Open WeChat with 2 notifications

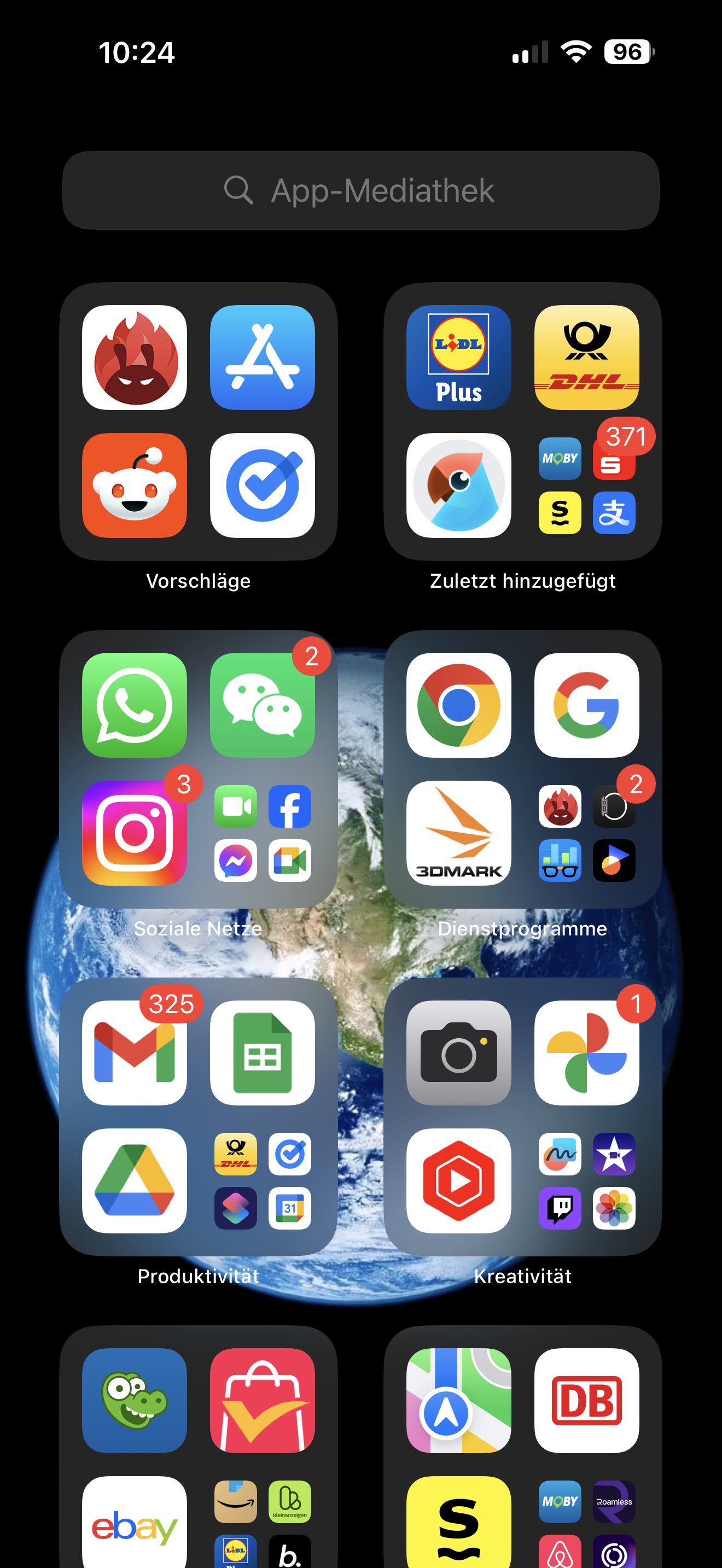pos(263,705)
